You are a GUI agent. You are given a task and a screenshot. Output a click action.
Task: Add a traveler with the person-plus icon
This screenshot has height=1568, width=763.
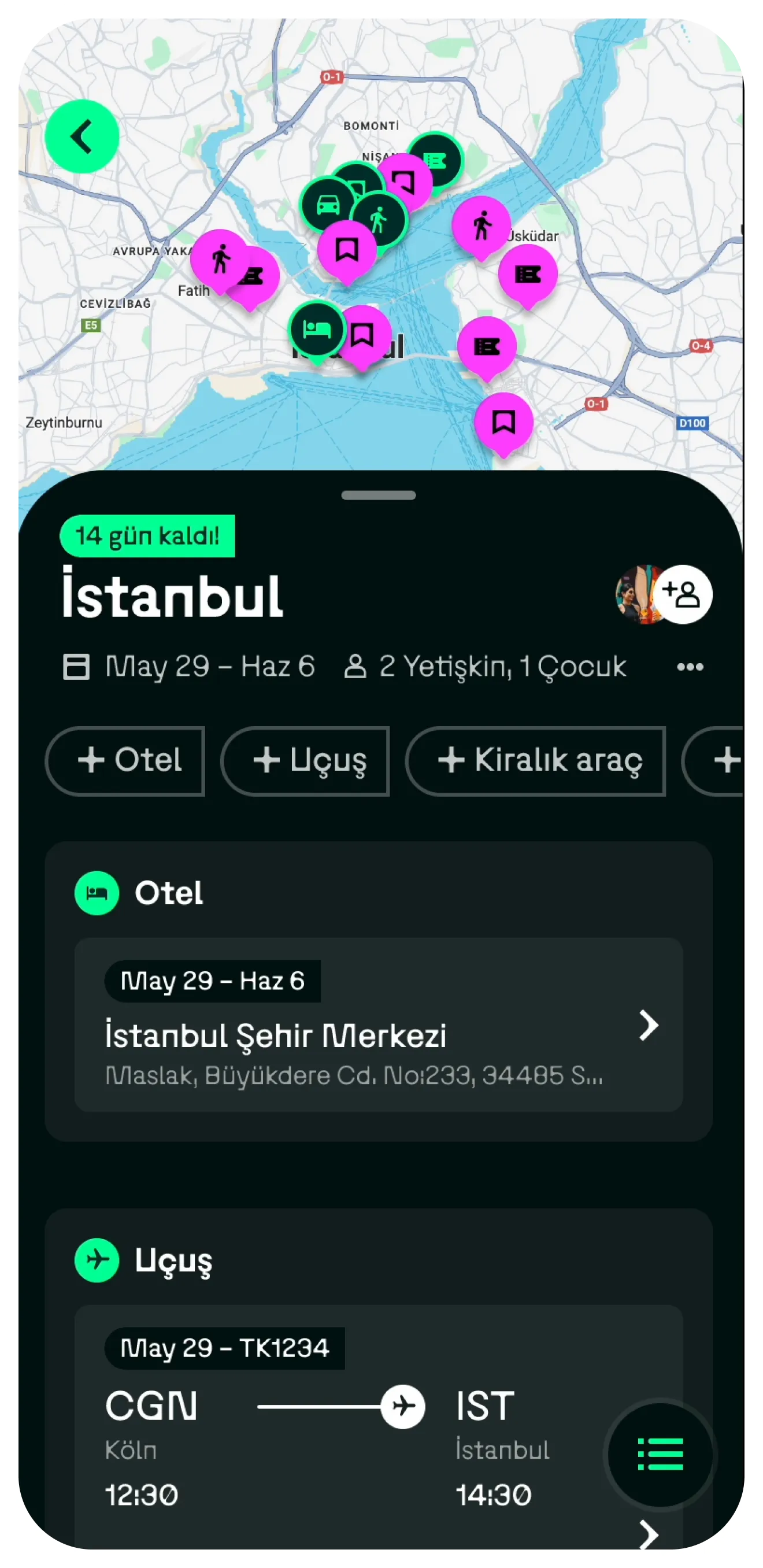682,595
